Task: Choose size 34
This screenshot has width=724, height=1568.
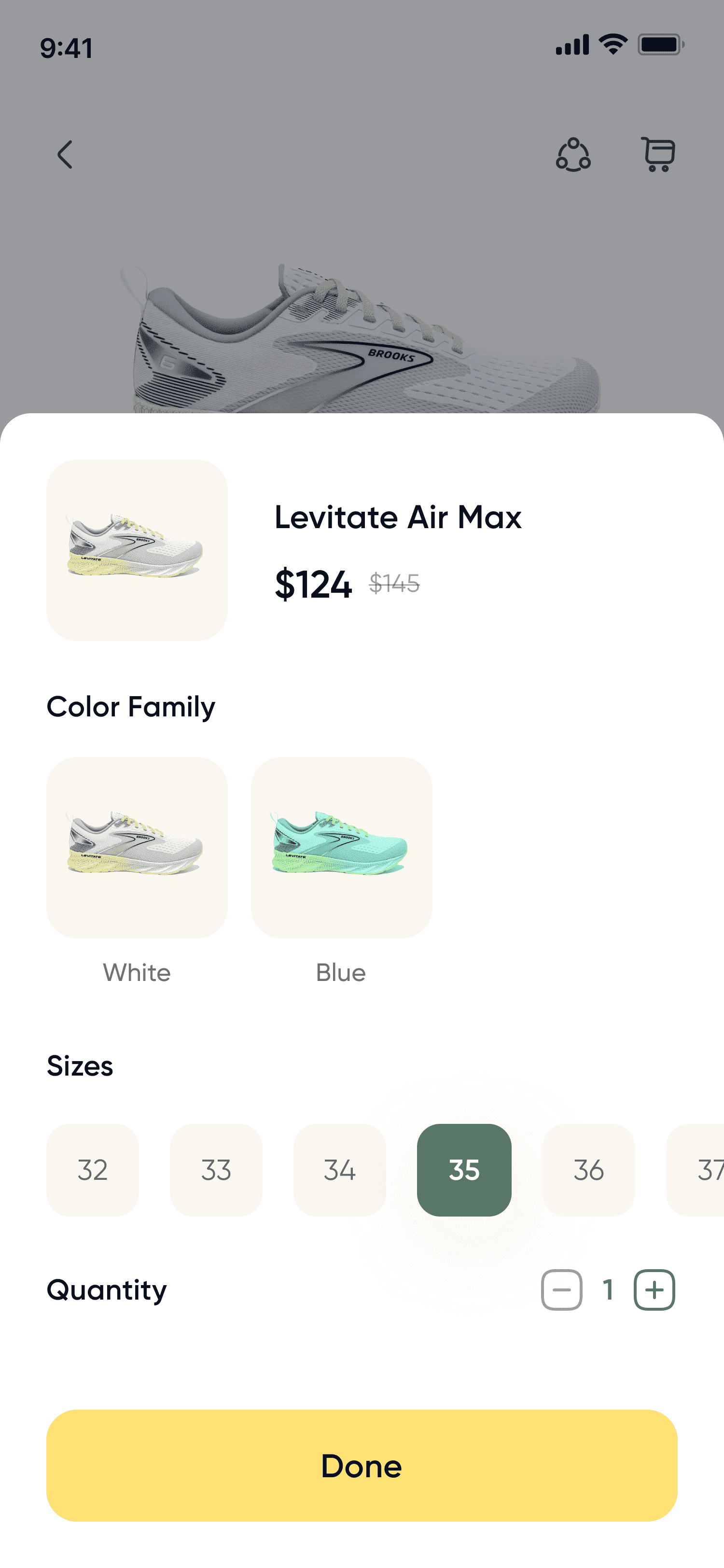Action: pyautogui.click(x=339, y=1170)
